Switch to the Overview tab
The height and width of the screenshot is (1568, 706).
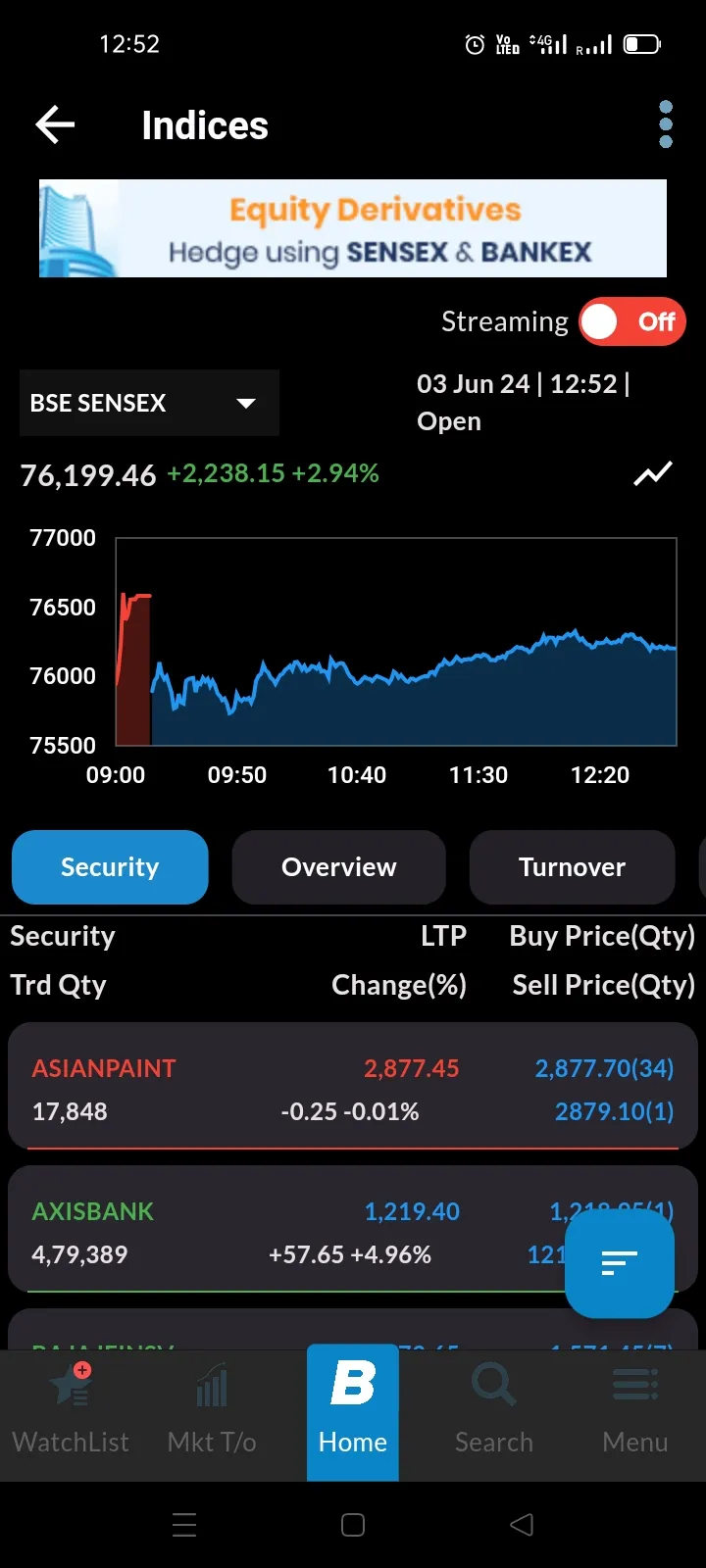click(x=338, y=867)
